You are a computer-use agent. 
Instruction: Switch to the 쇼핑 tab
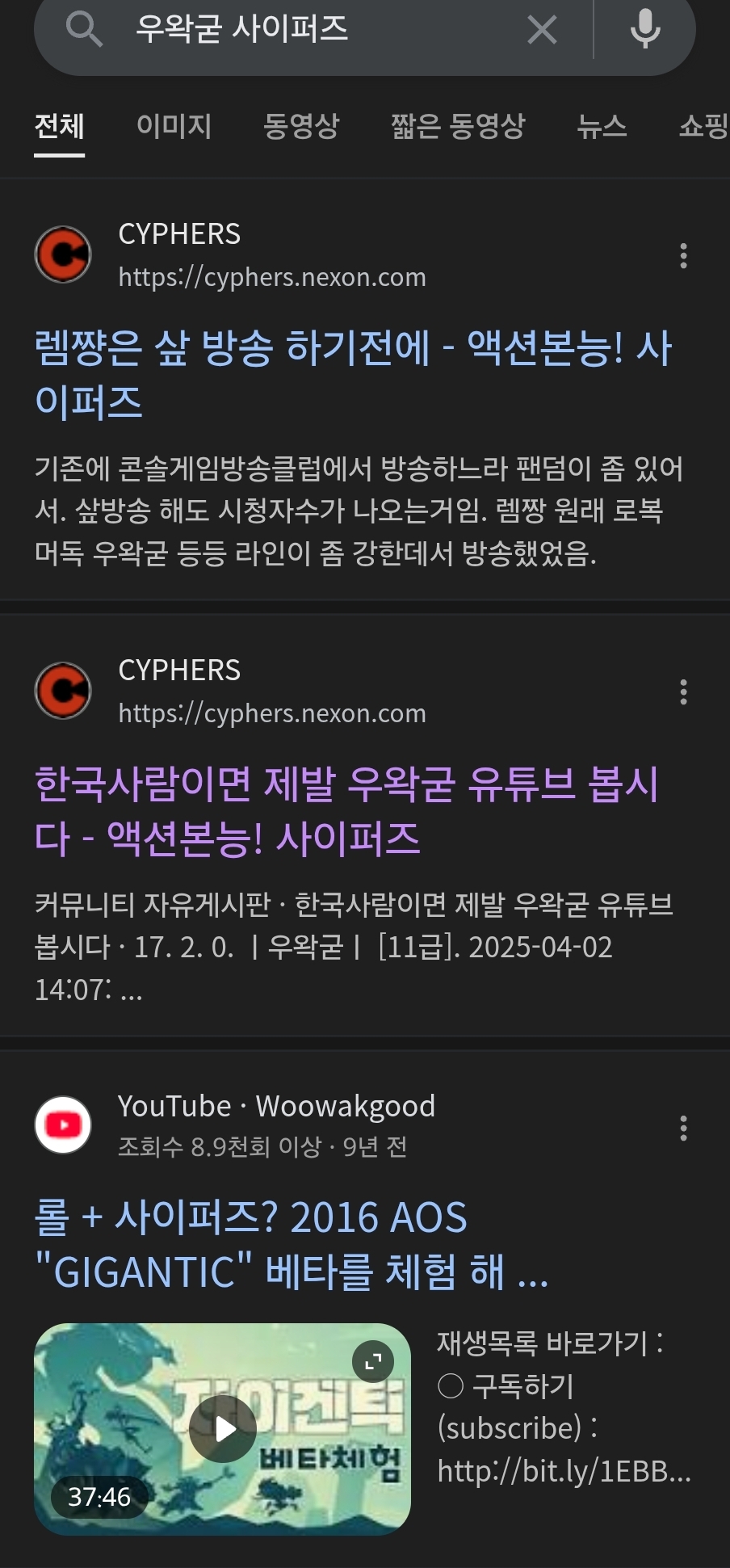[704, 126]
